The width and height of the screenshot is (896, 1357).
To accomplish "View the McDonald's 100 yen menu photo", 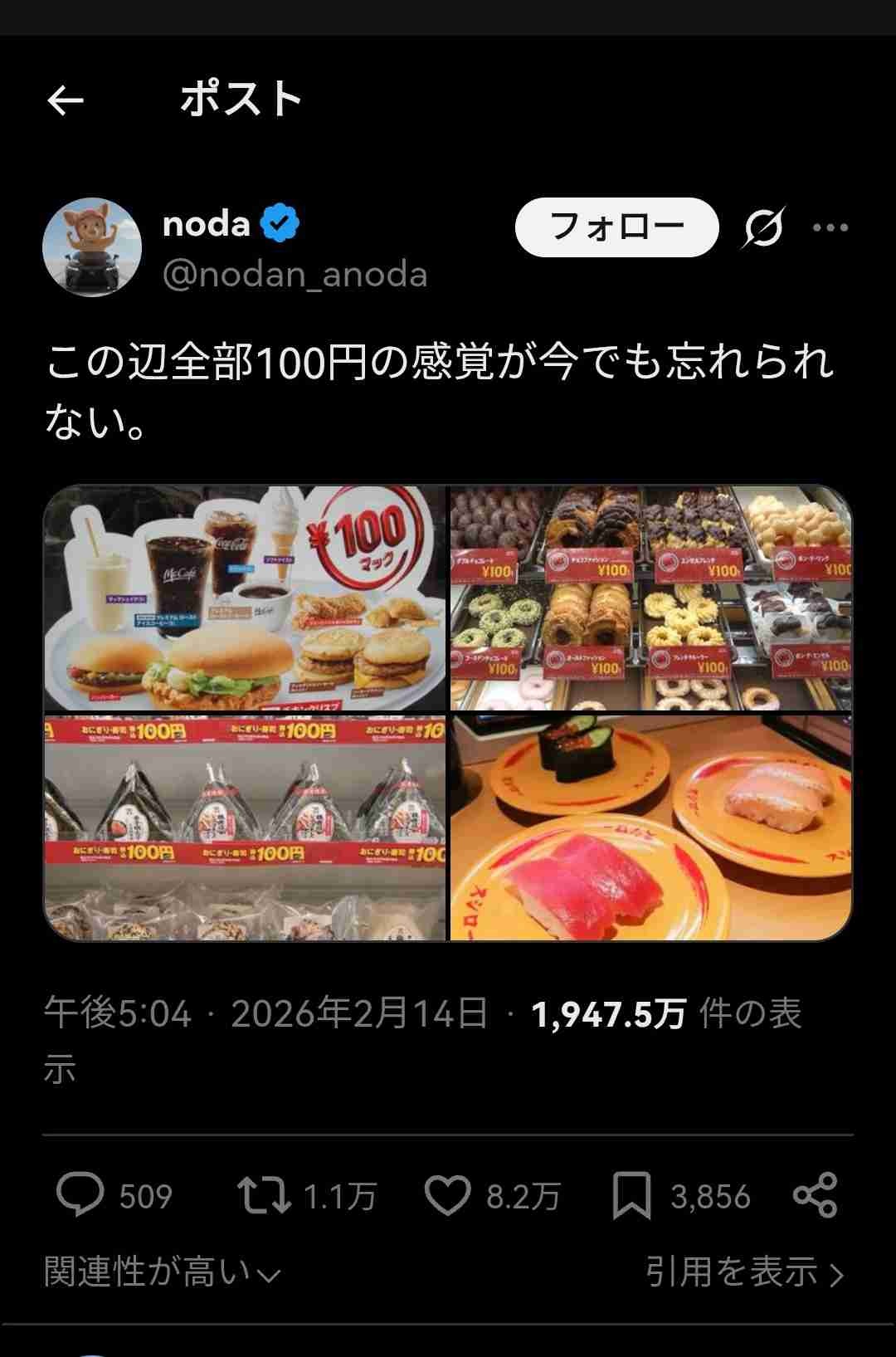I will coord(245,598).
